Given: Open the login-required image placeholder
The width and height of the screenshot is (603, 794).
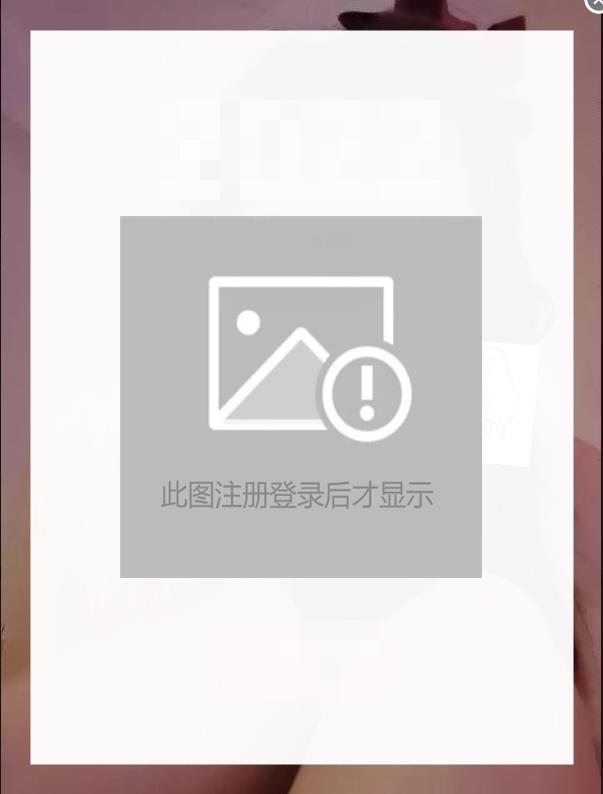Looking at the screenshot, I should tap(300, 396).
